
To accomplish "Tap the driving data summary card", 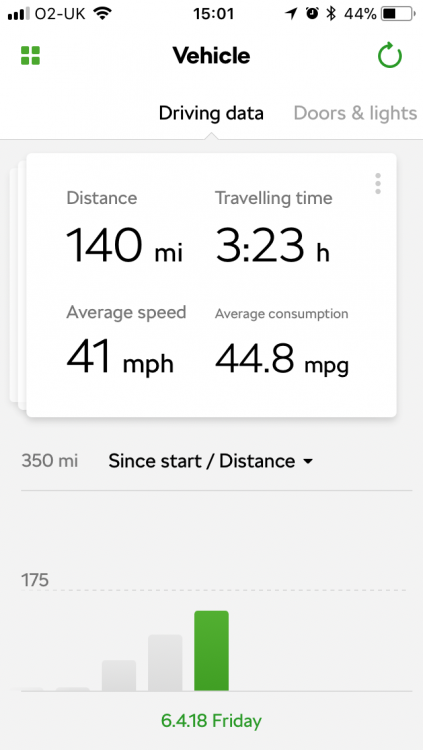I will coord(212,285).
